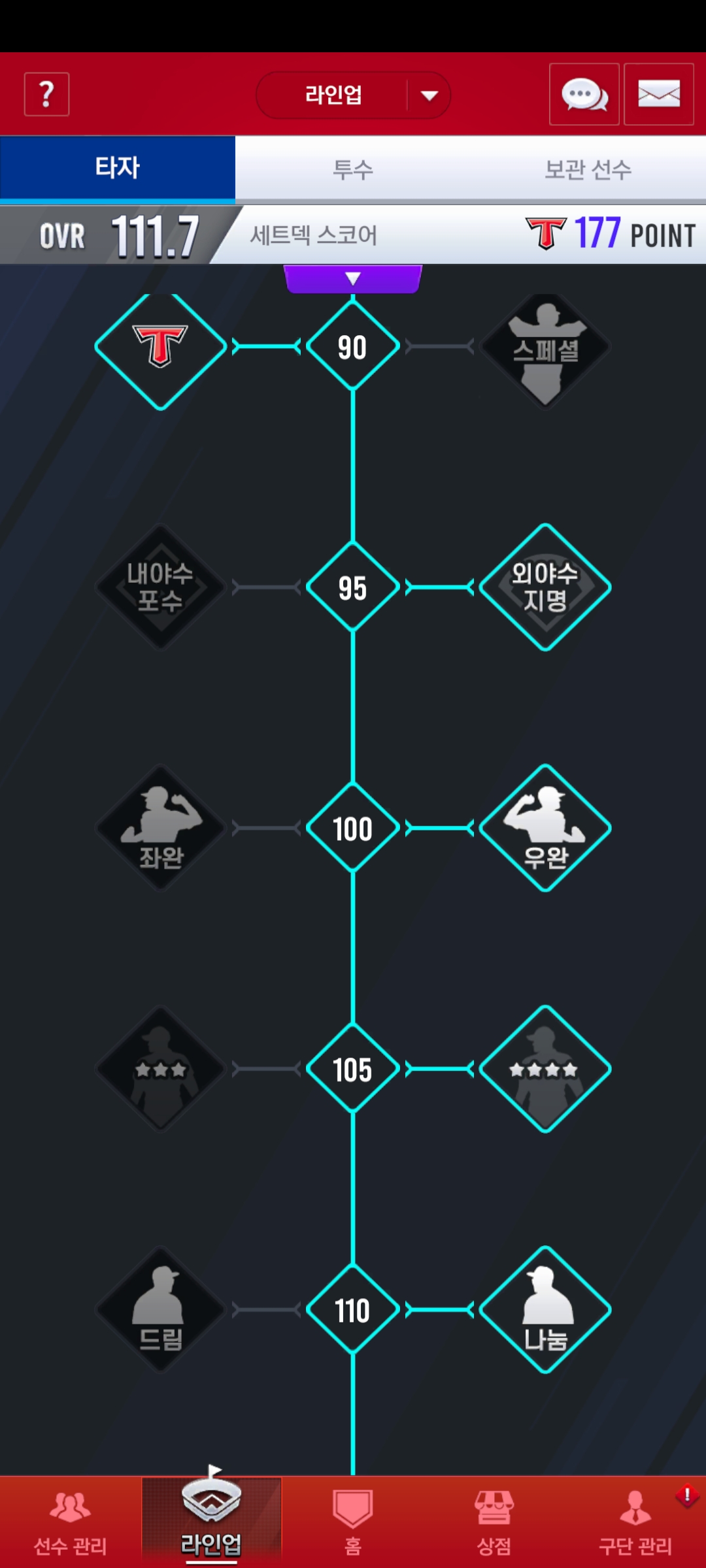The image size is (706, 1568).
Task: Expand the 라인업 dropdown menu
Action: coord(429,96)
